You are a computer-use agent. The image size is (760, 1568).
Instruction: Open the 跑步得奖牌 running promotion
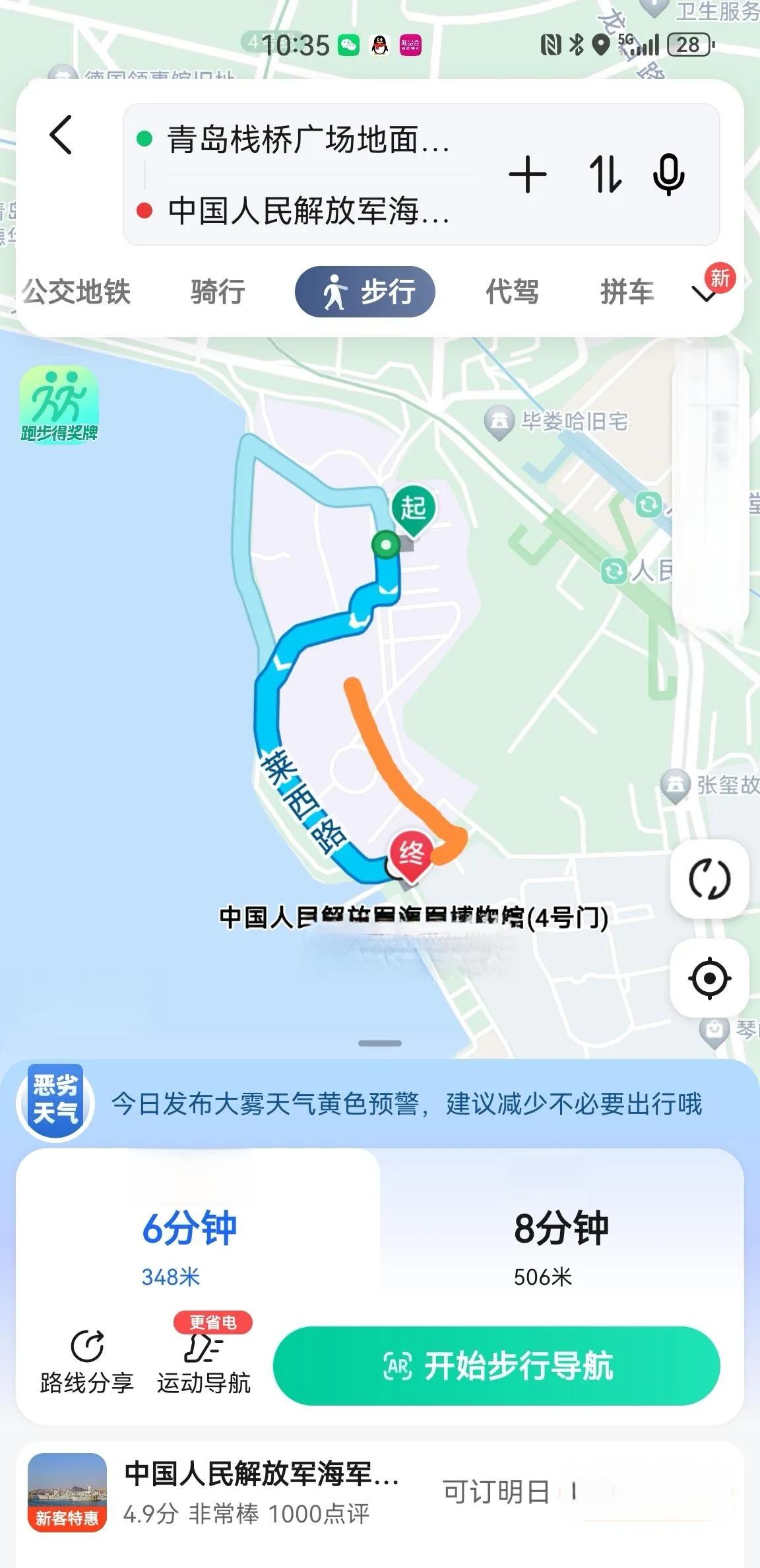point(59,405)
